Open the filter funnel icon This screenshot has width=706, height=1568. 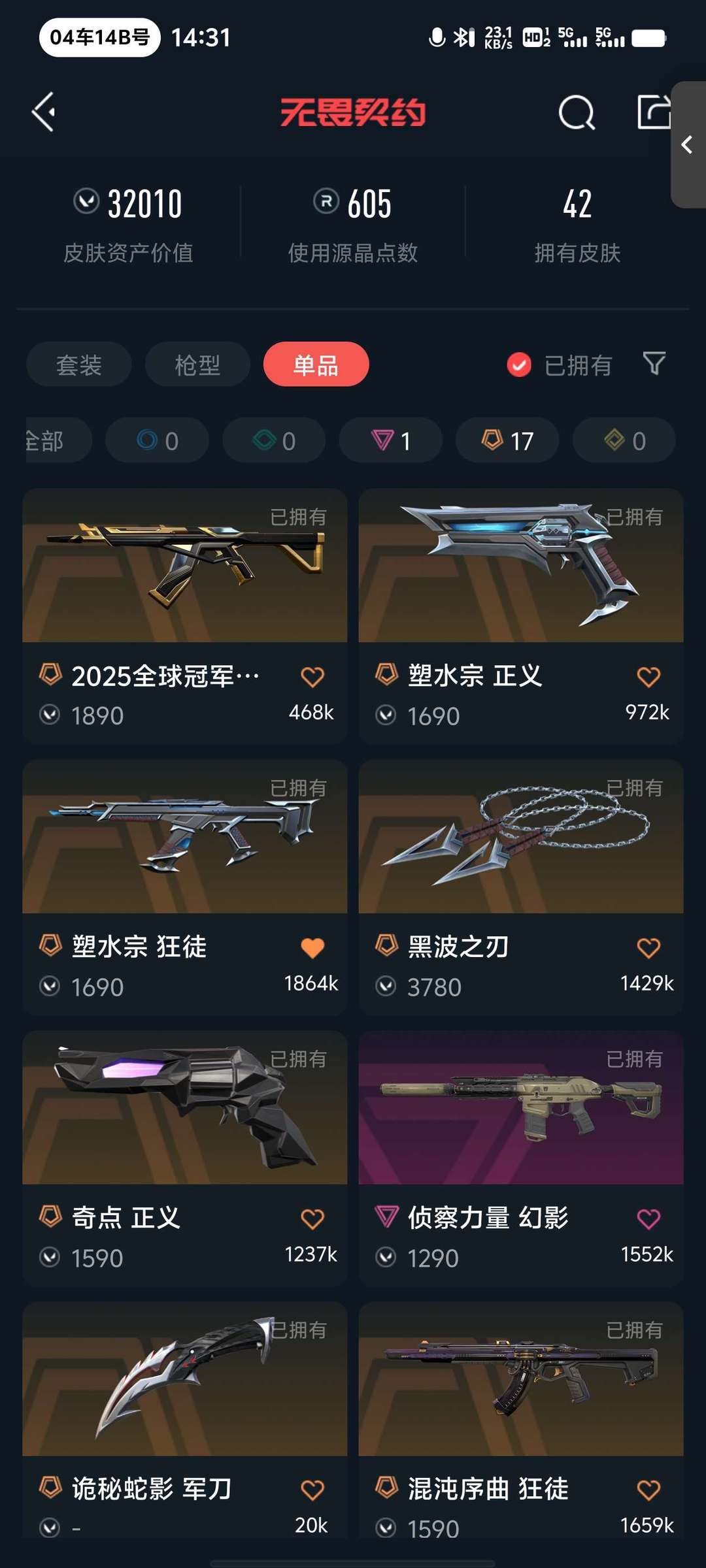click(654, 363)
